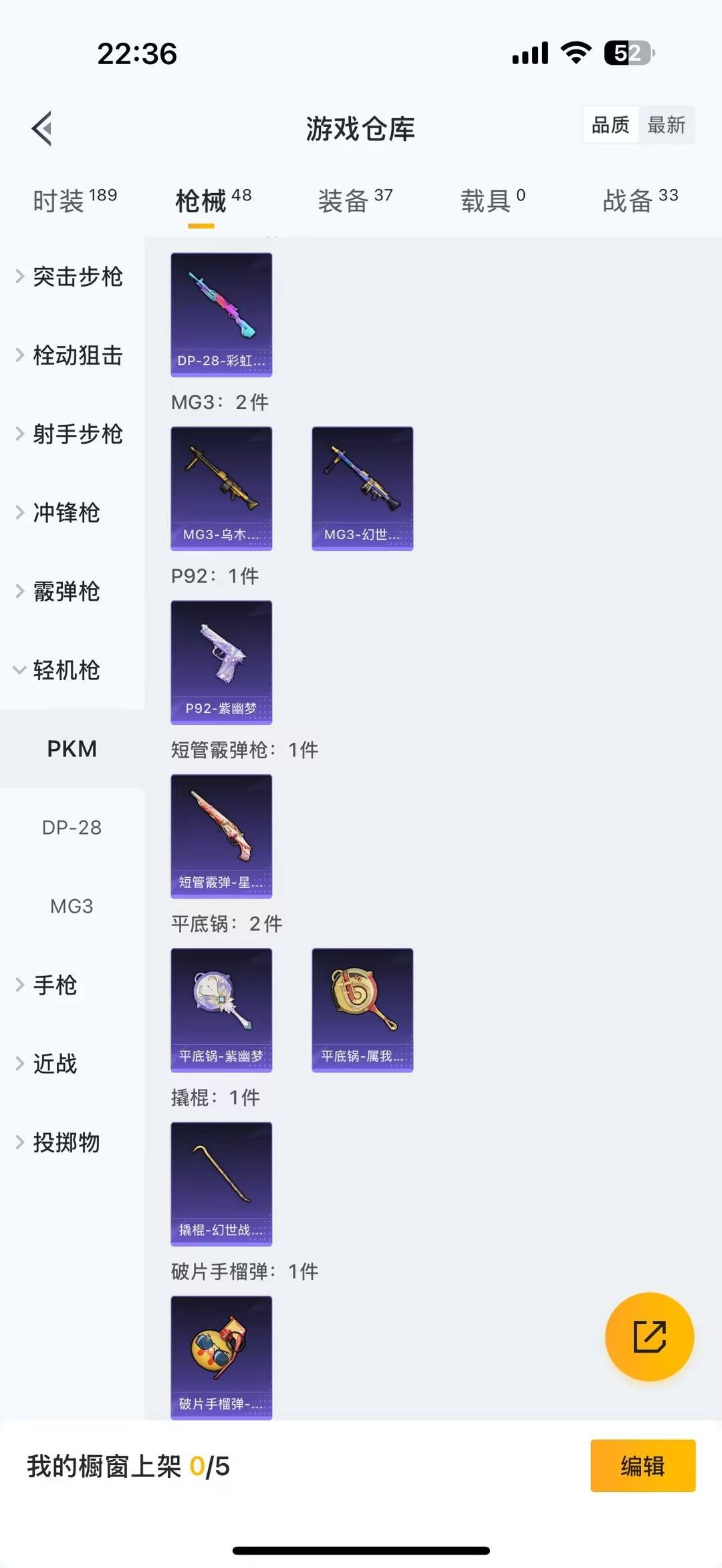Screen dimensions: 722x1568
Task: Switch sorting to 品质
Action: pos(609,124)
